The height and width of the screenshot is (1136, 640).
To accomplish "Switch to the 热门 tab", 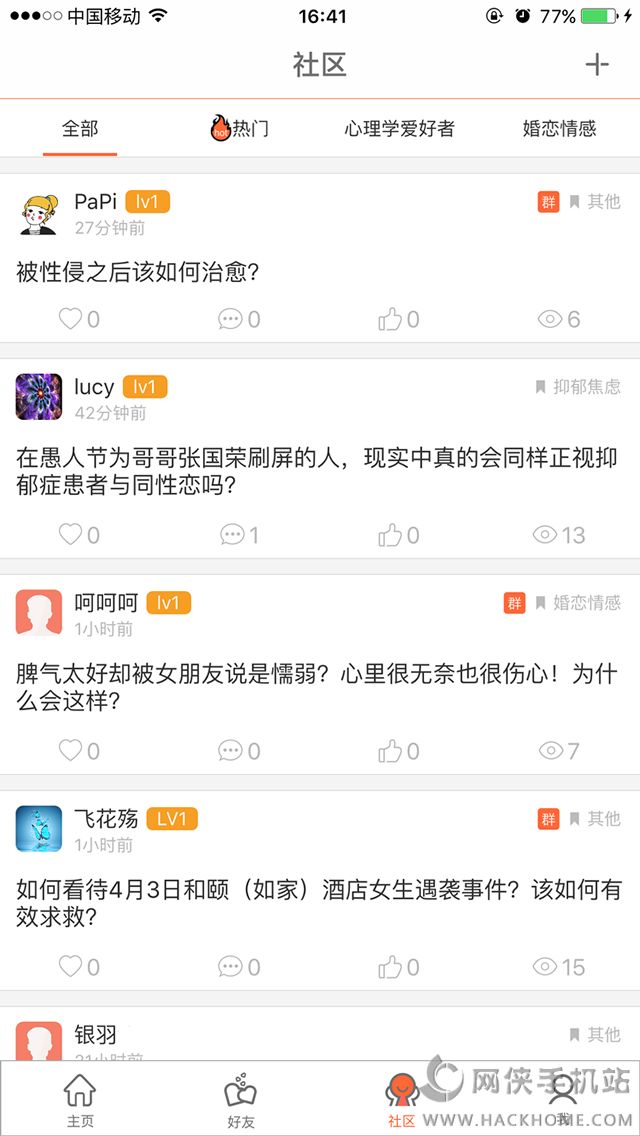I will (240, 128).
